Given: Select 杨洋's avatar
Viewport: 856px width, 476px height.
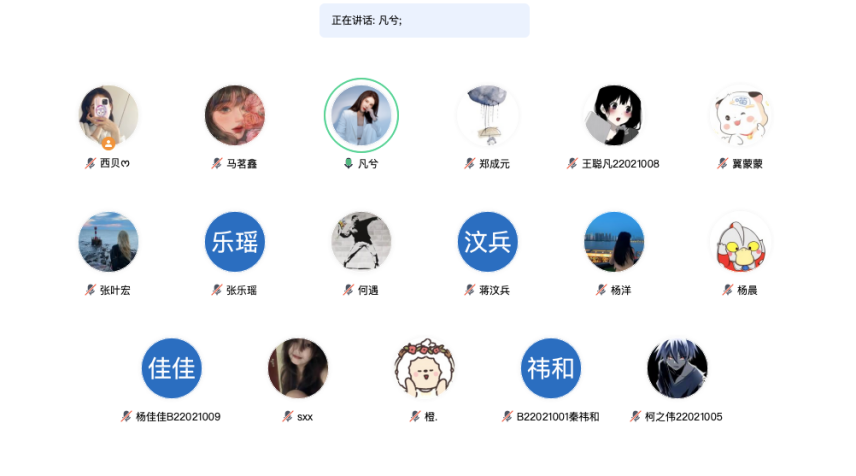Looking at the screenshot, I should (614, 241).
